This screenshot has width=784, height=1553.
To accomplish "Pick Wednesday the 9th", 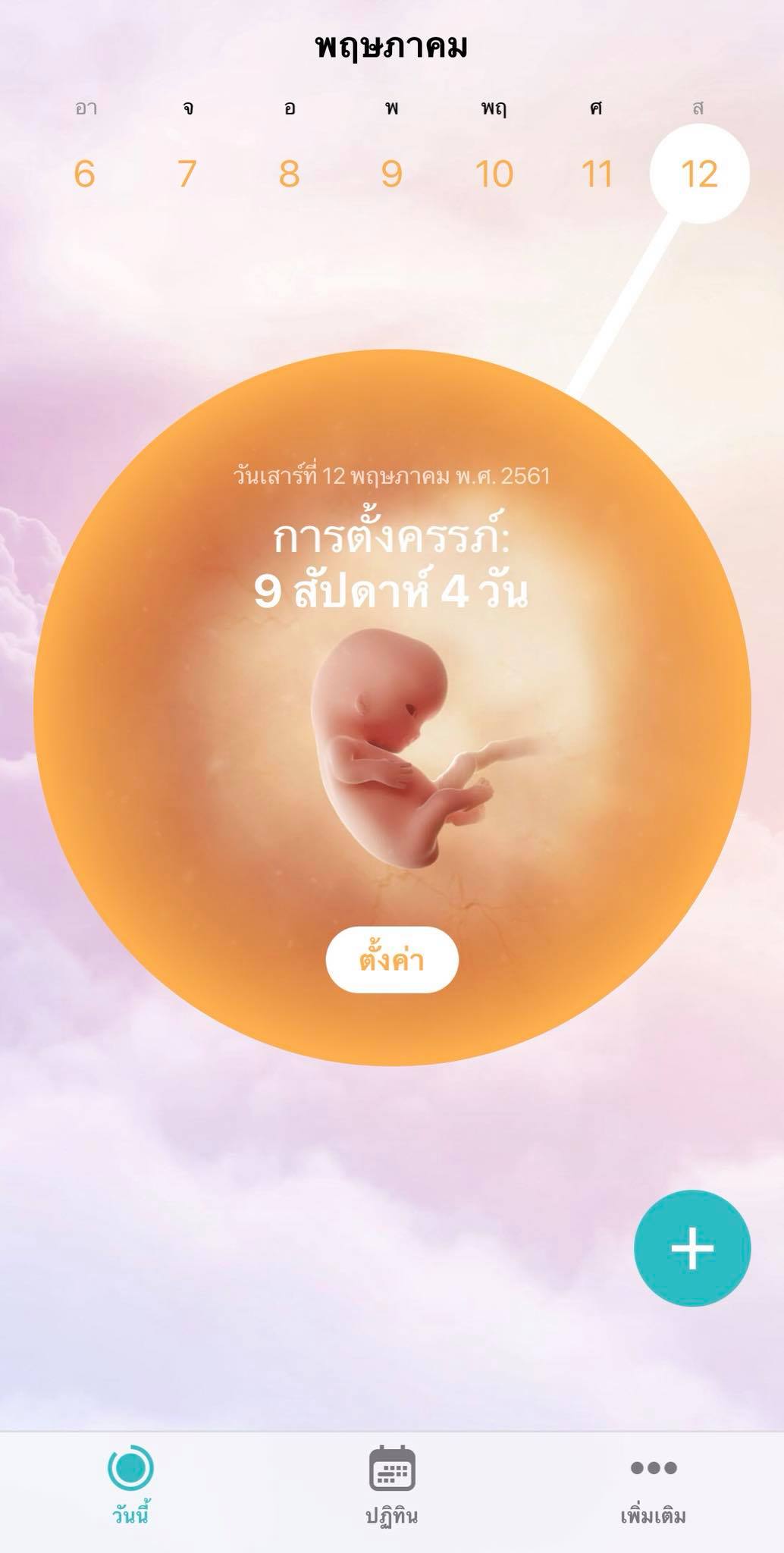I will tap(391, 174).
